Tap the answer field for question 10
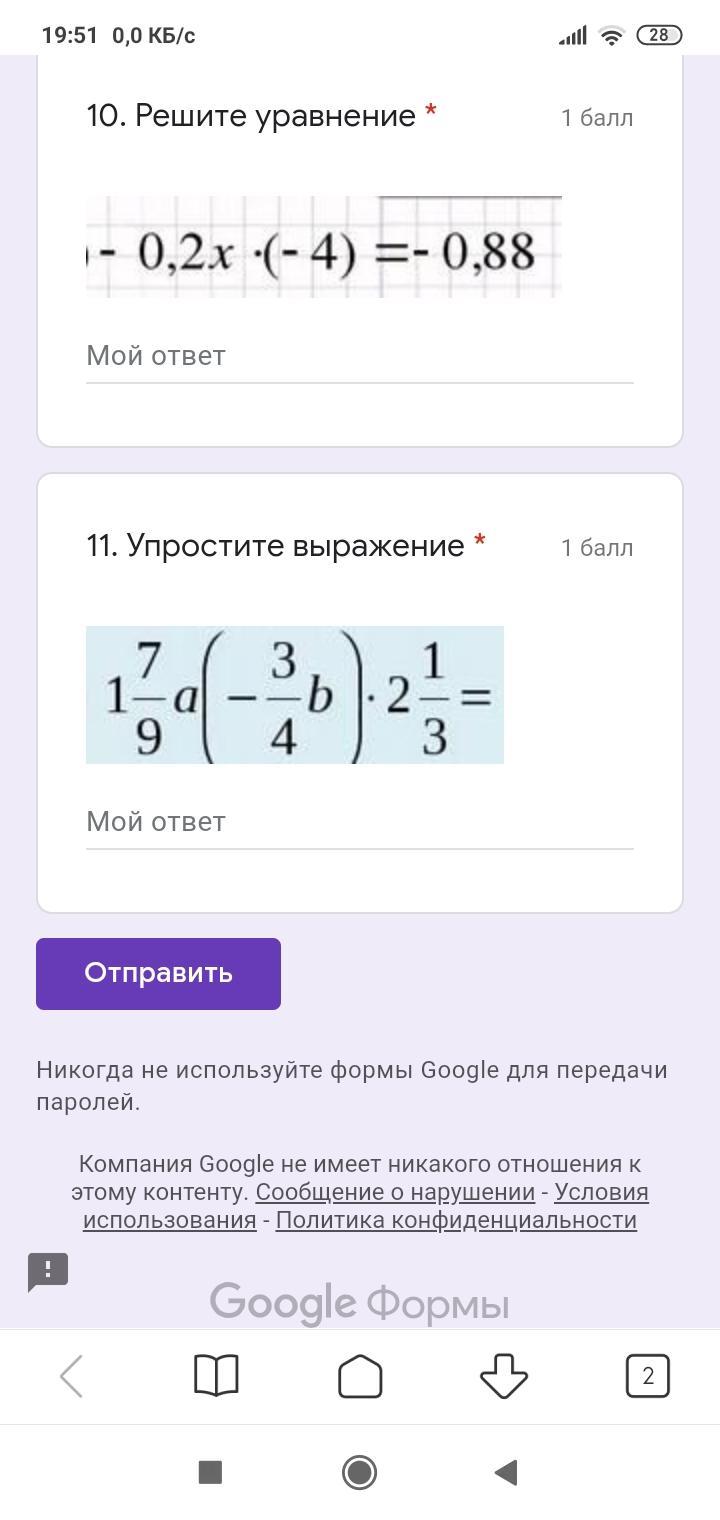Image resolution: width=720 pixels, height=1520 pixels. pyautogui.click(x=359, y=356)
